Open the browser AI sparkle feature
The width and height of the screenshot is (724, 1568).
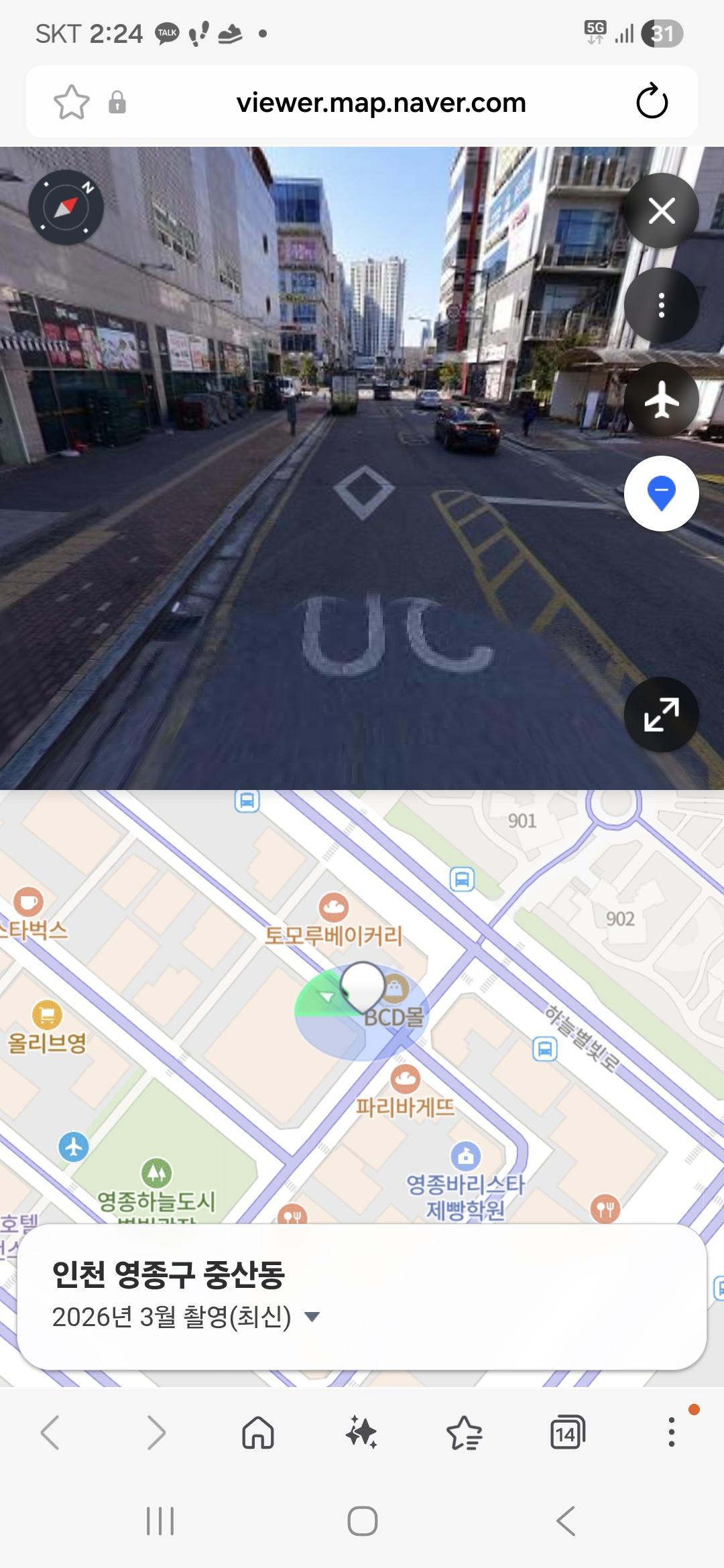point(361,1433)
